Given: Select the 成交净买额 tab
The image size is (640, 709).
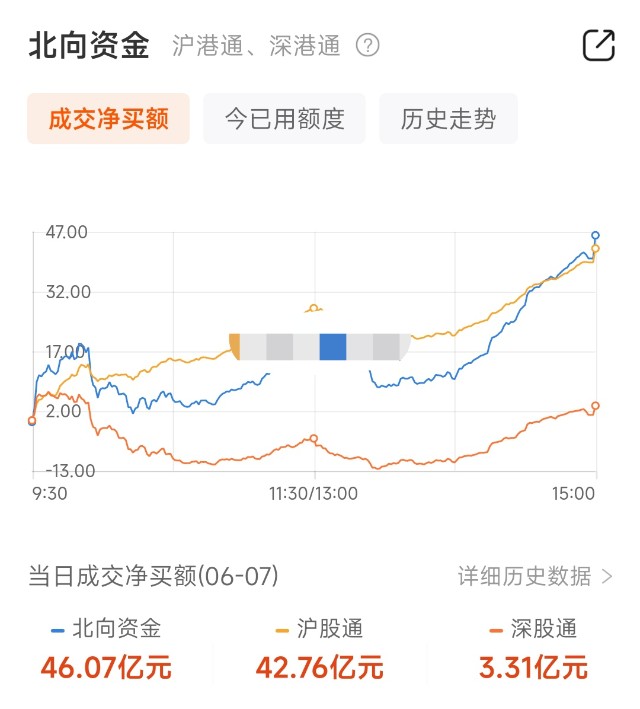Looking at the screenshot, I should (108, 119).
